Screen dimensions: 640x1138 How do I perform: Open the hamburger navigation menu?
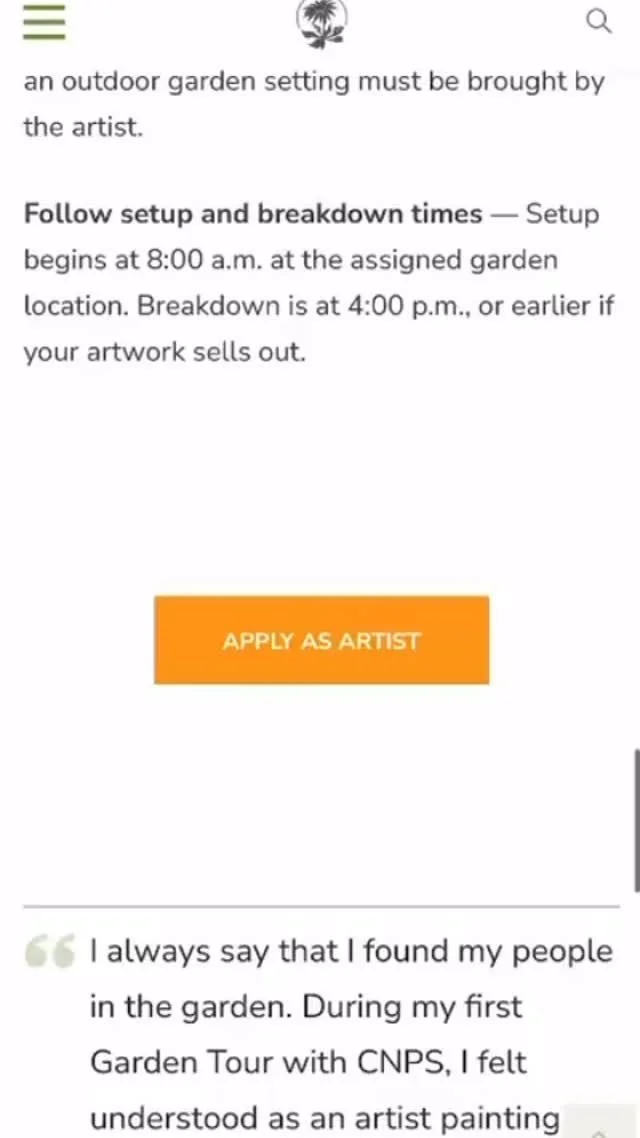[x=44, y=22]
